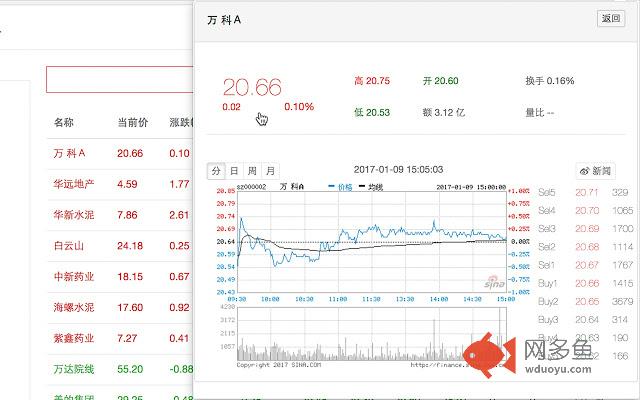
Task: Switch chart to 周 (weekly) view
Action: tap(252, 171)
